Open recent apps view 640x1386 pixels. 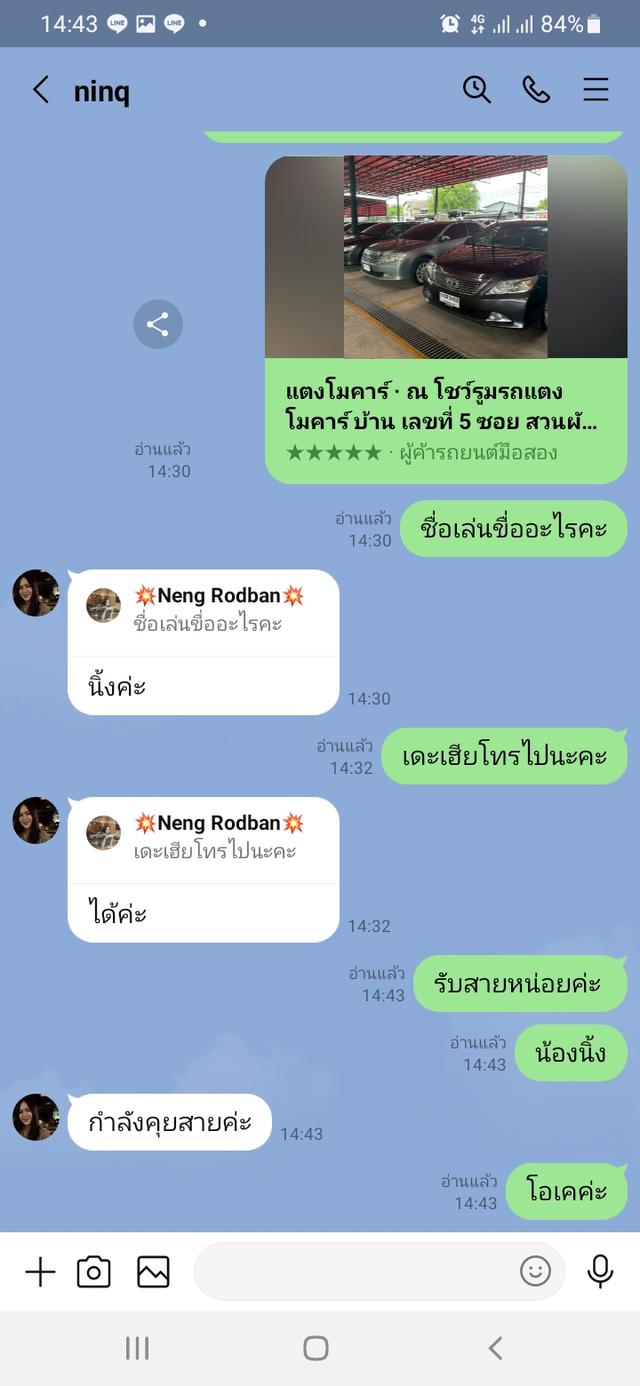tap(137, 1348)
